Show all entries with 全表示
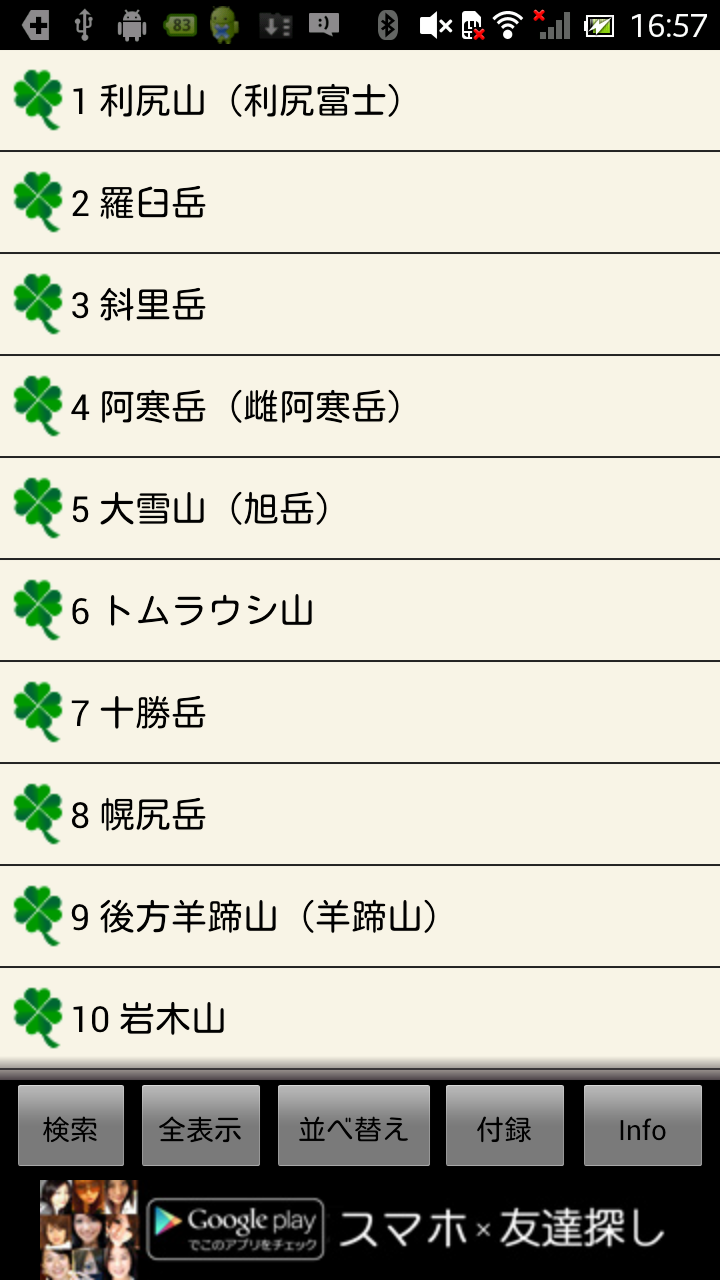Screen dimensions: 720x1280 pyautogui.click(x=201, y=1126)
